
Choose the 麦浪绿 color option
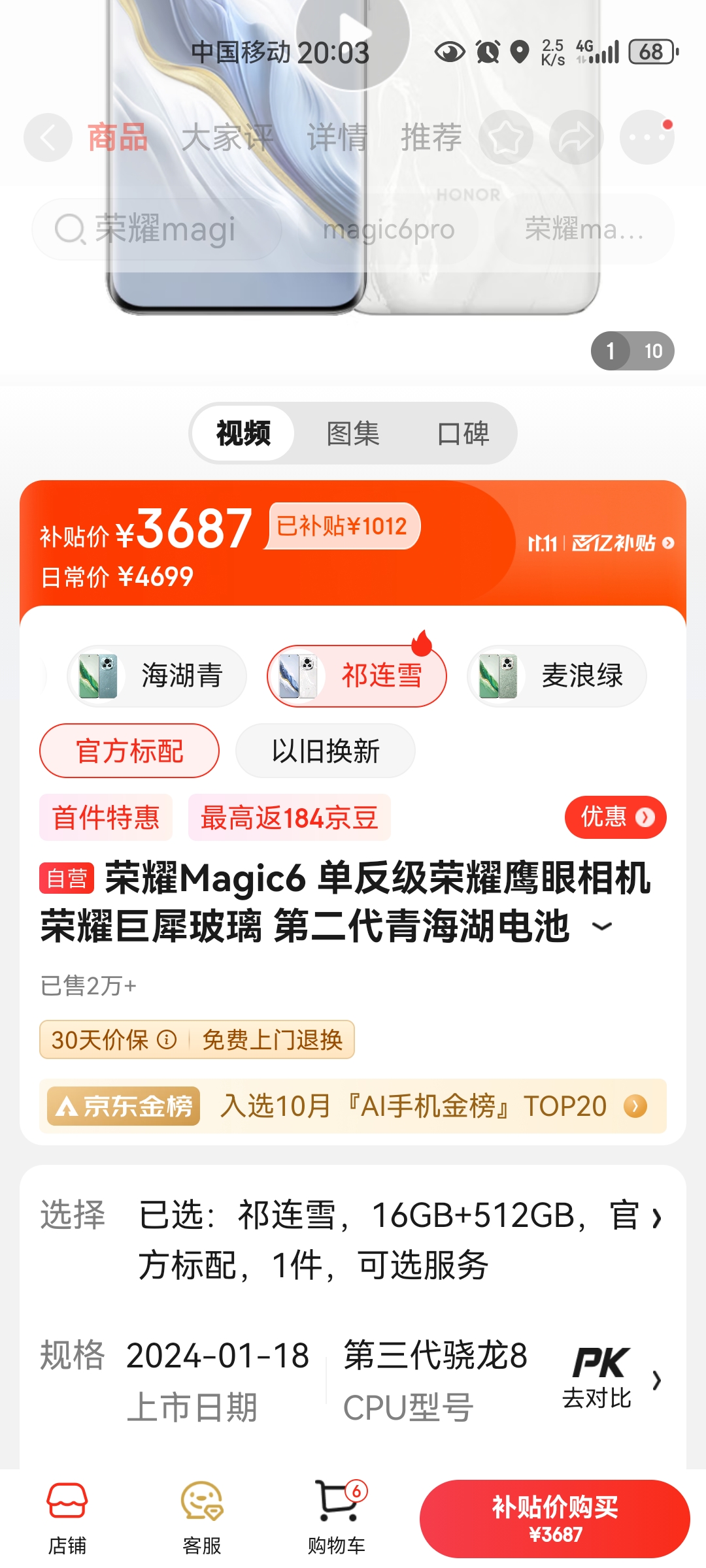click(557, 676)
